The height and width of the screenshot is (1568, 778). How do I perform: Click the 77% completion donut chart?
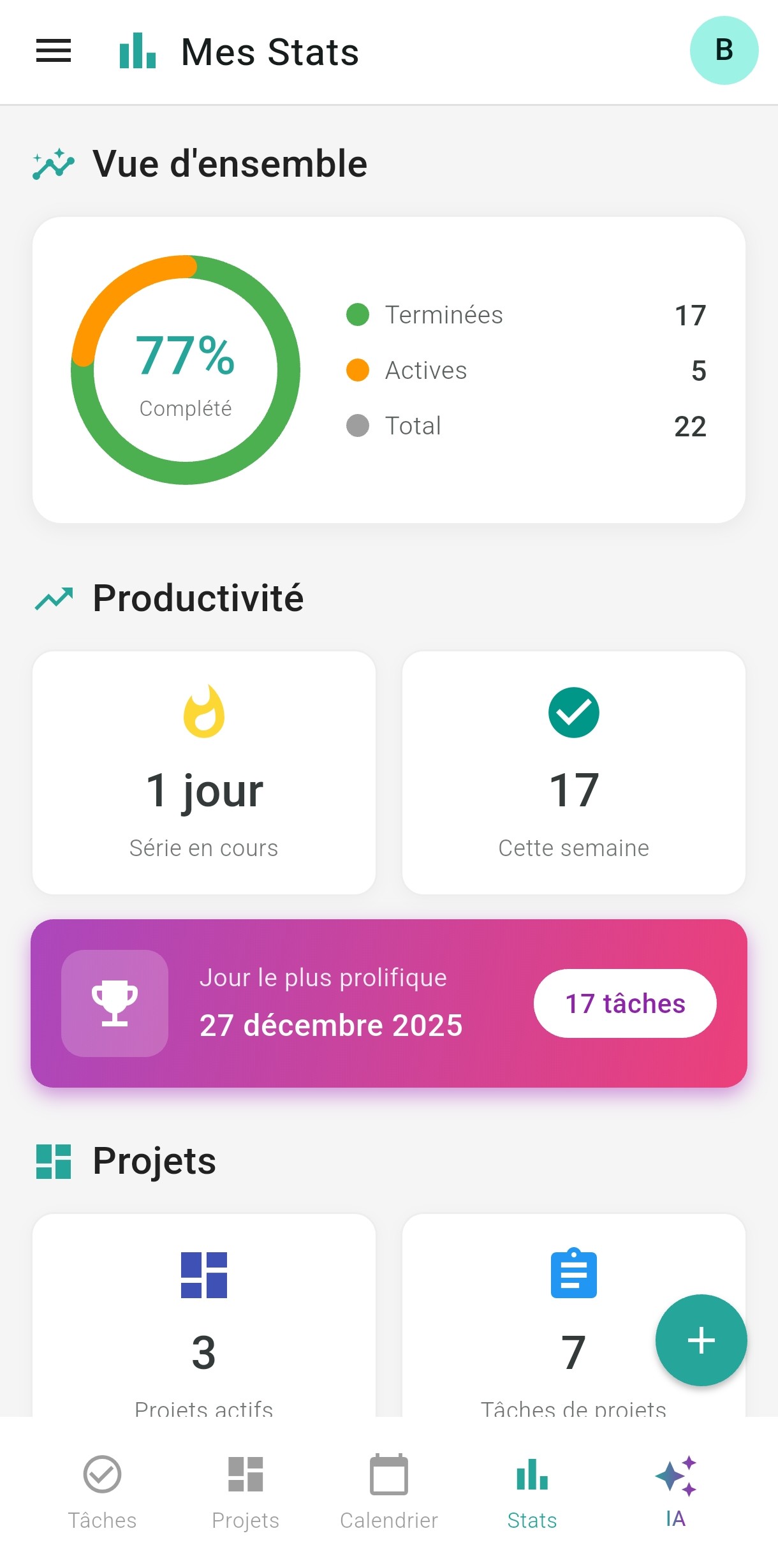(x=186, y=370)
